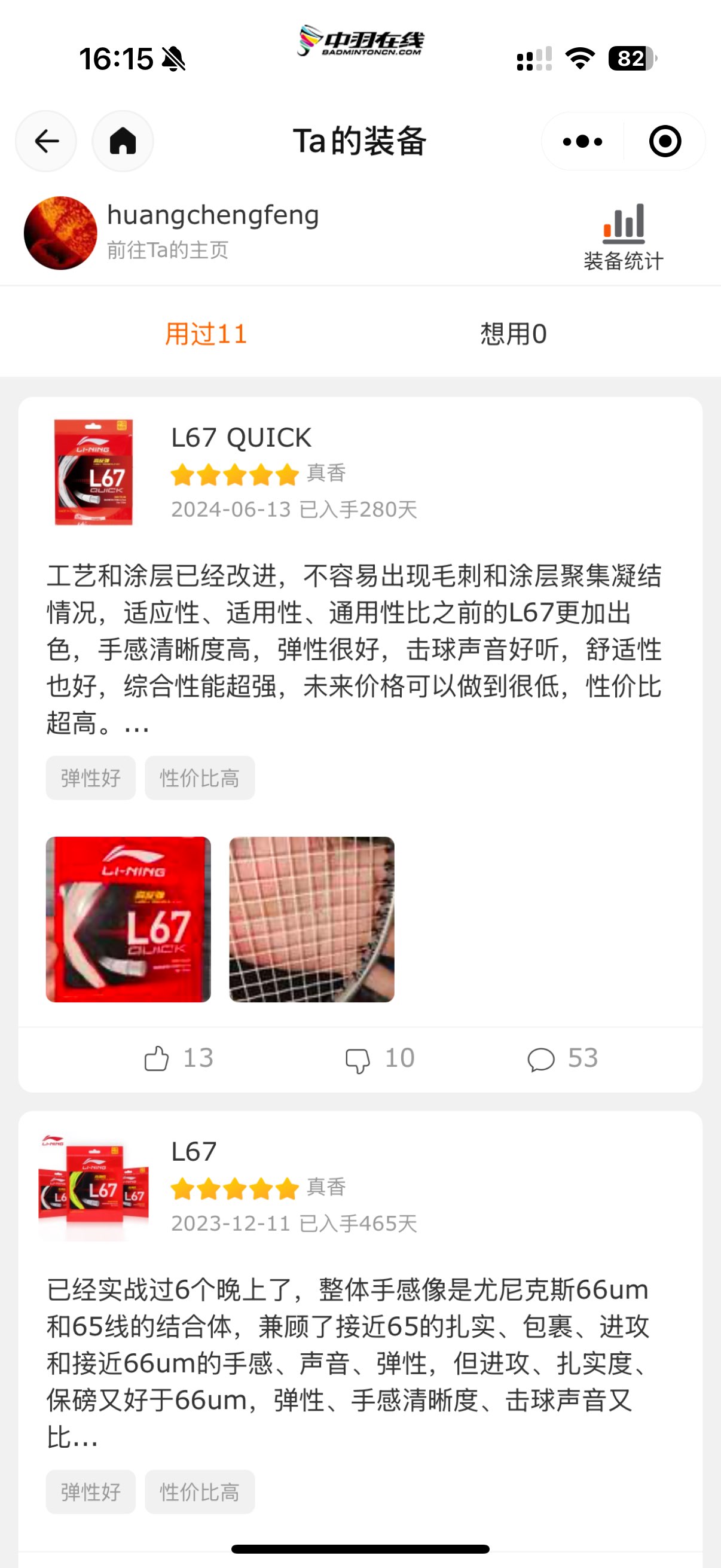
Task: Go back using the arrow button
Action: click(x=46, y=141)
